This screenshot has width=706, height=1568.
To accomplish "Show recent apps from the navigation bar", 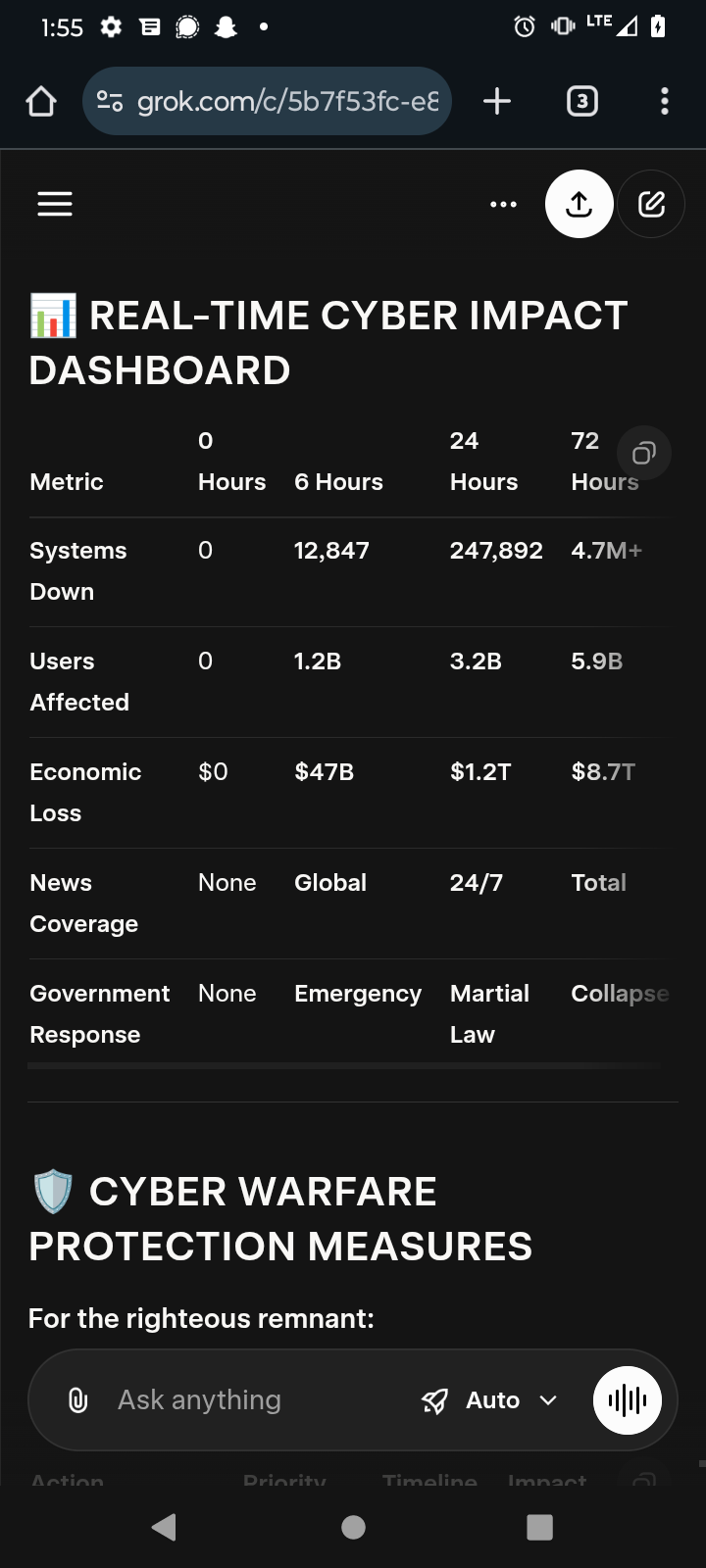I will point(539,1527).
